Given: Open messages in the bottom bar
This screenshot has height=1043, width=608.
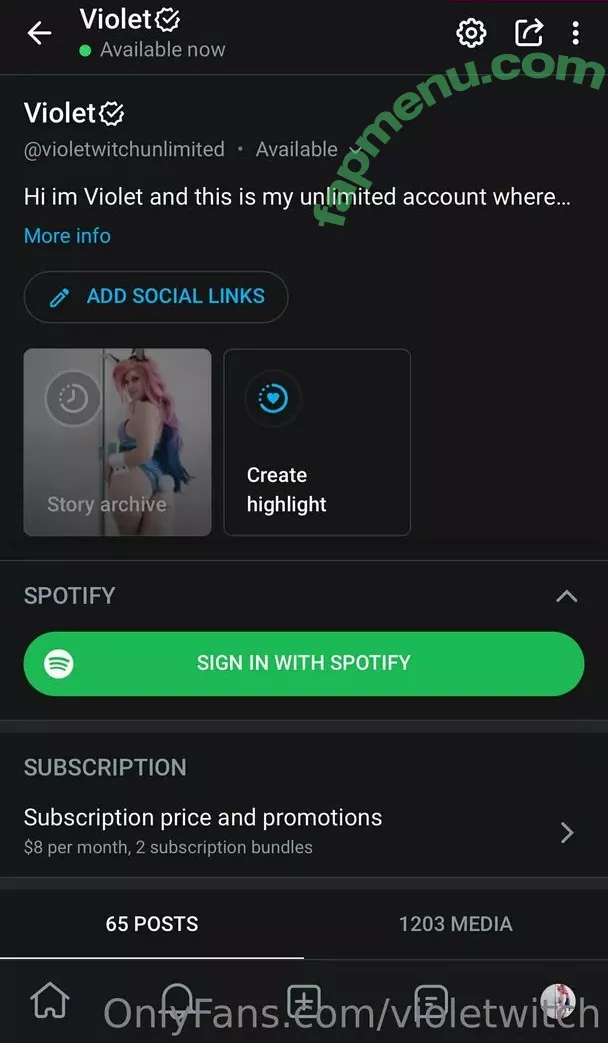Looking at the screenshot, I should (430, 1000).
